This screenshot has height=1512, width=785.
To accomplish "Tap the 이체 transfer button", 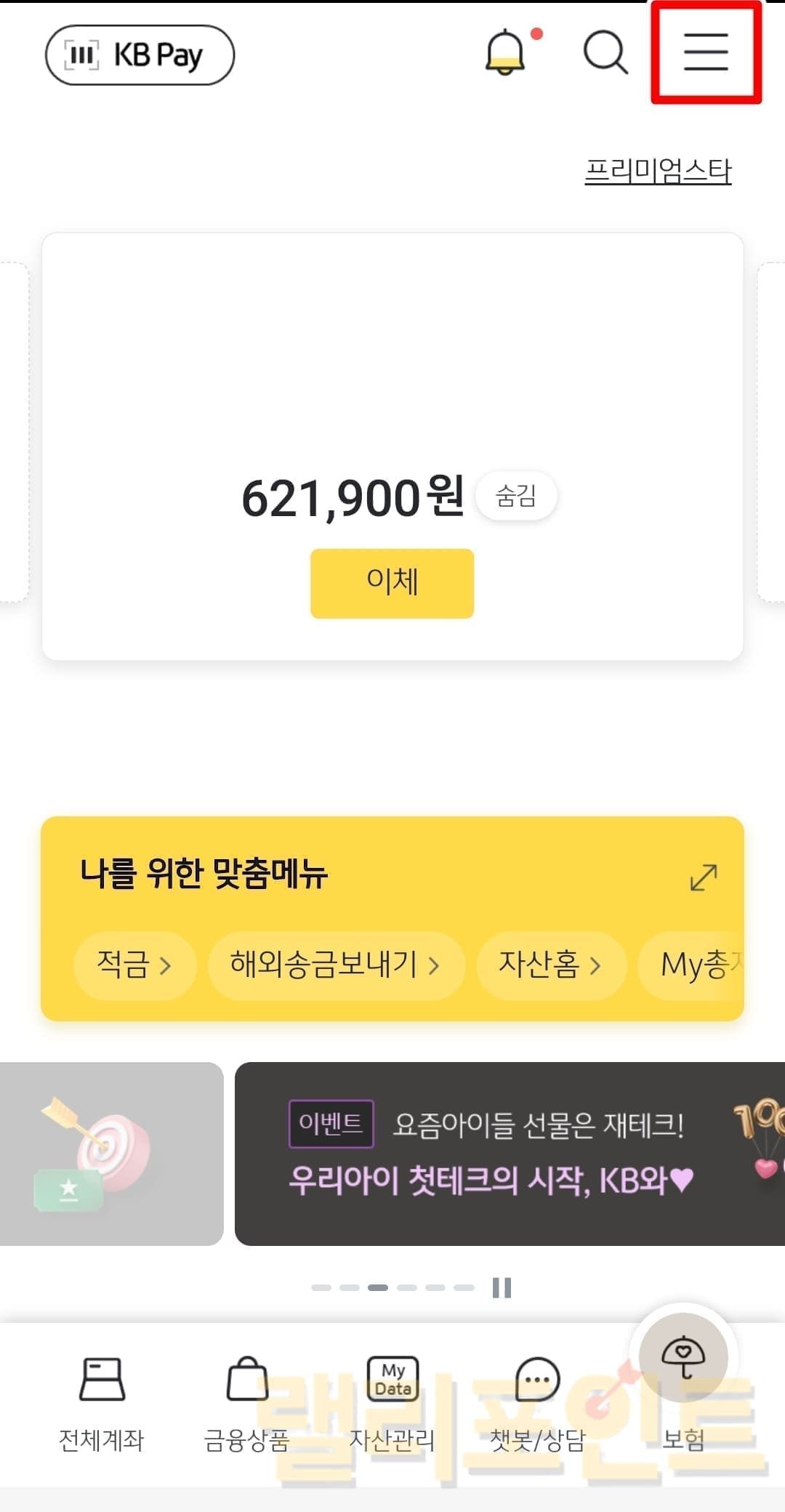I will point(392,583).
